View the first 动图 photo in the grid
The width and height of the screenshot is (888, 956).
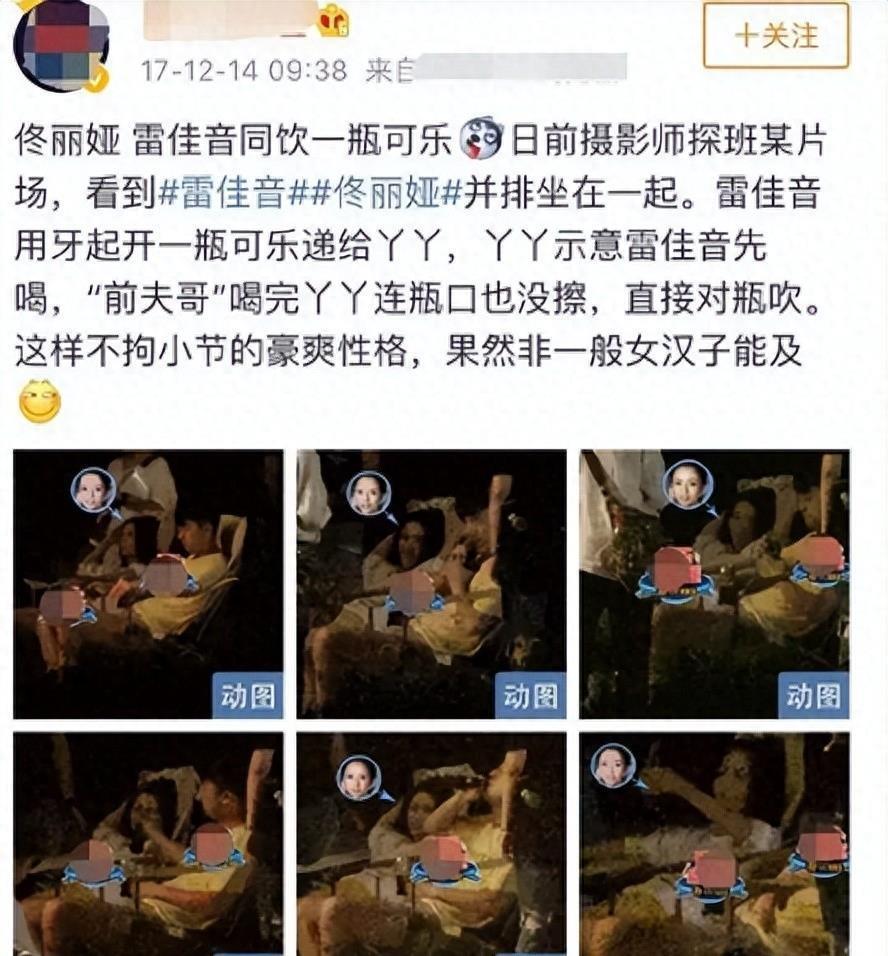(x=148, y=584)
